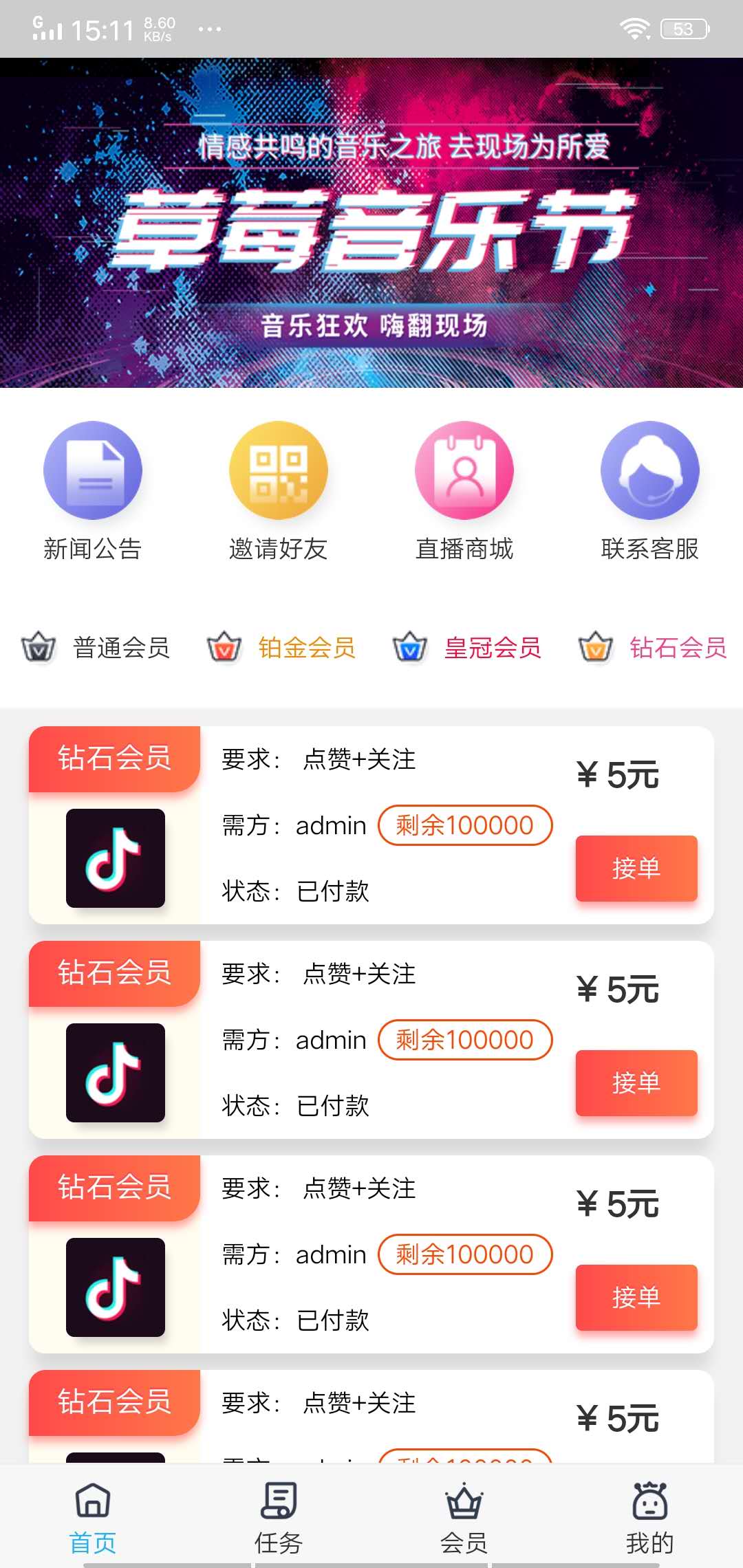Open the 新闻公告 news announcement icon
Image resolution: width=743 pixels, height=1568 pixels.
tap(93, 470)
